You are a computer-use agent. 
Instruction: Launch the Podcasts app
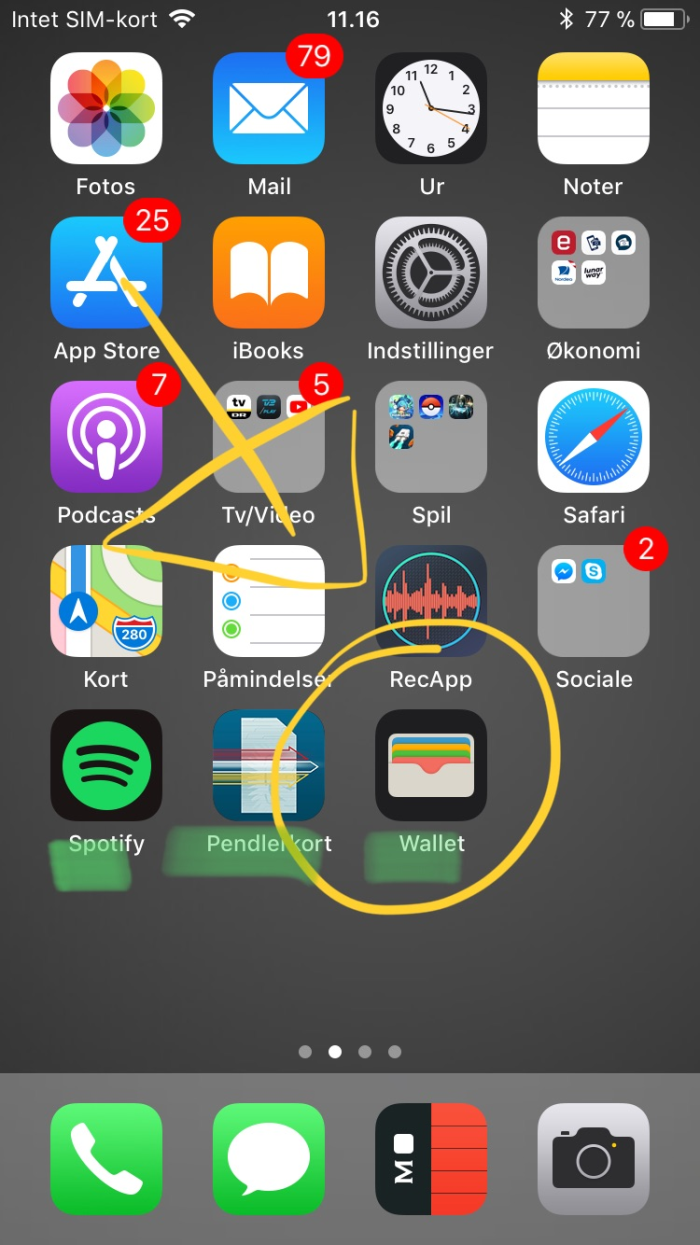tap(106, 437)
